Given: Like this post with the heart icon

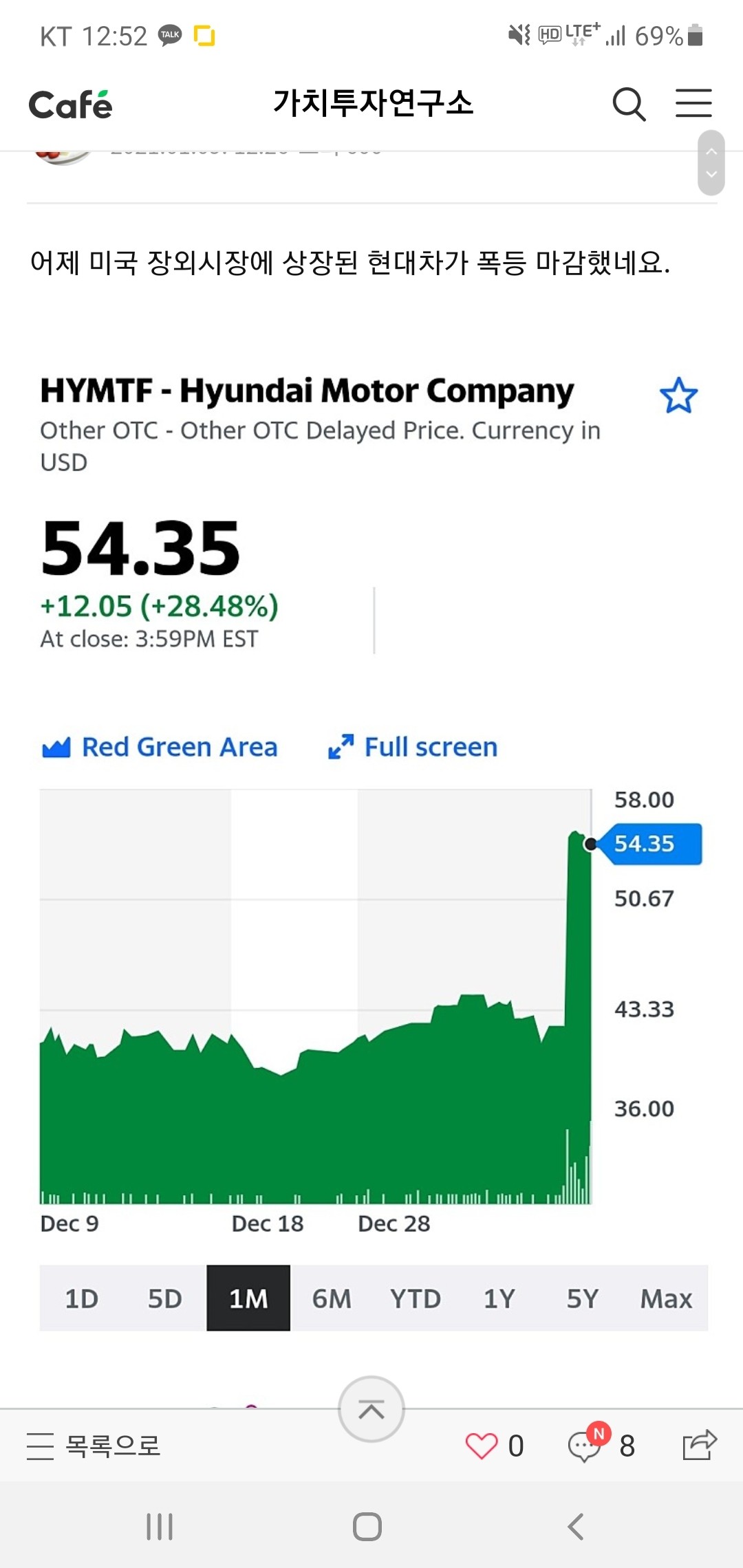Looking at the screenshot, I should [x=481, y=1446].
